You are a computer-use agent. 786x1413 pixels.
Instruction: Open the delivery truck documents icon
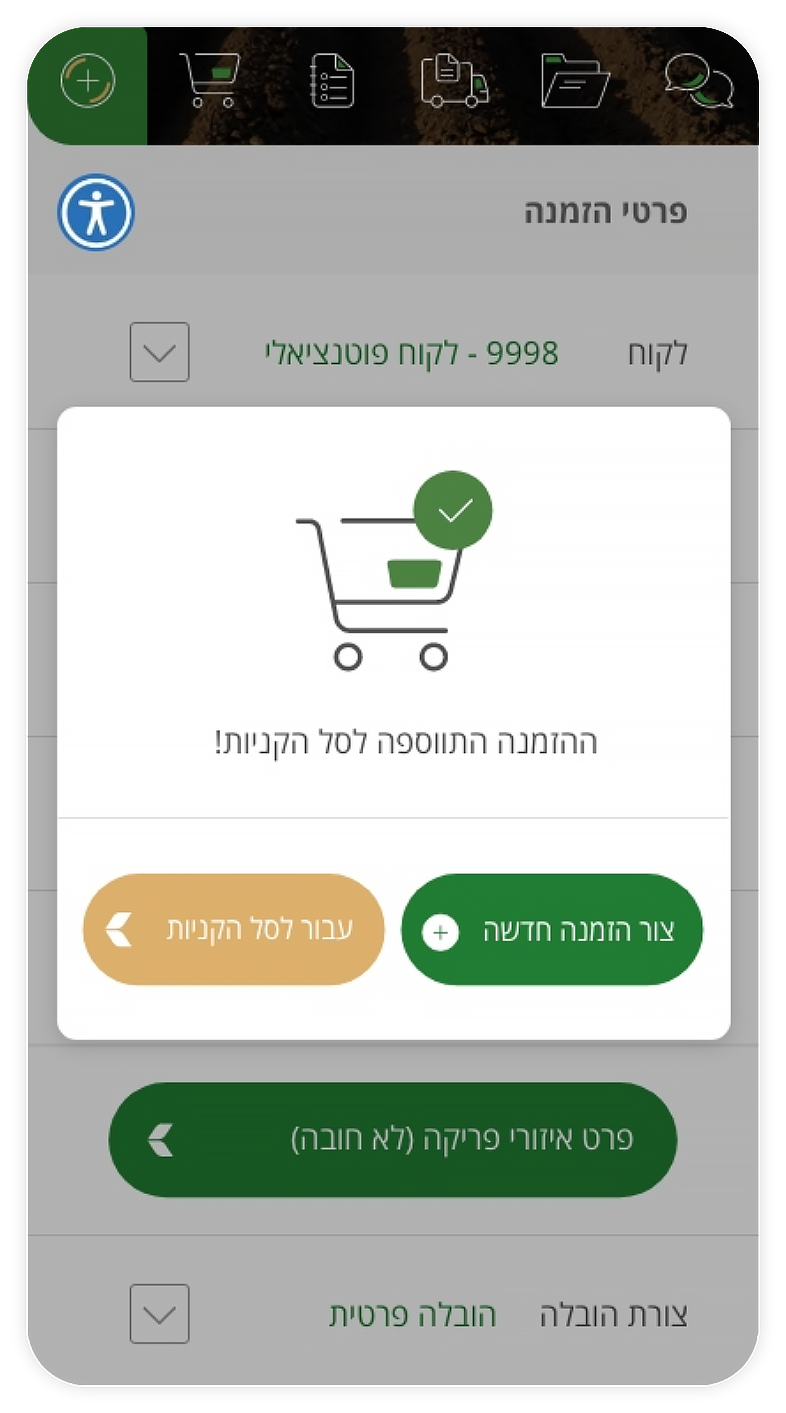click(454, 81)
